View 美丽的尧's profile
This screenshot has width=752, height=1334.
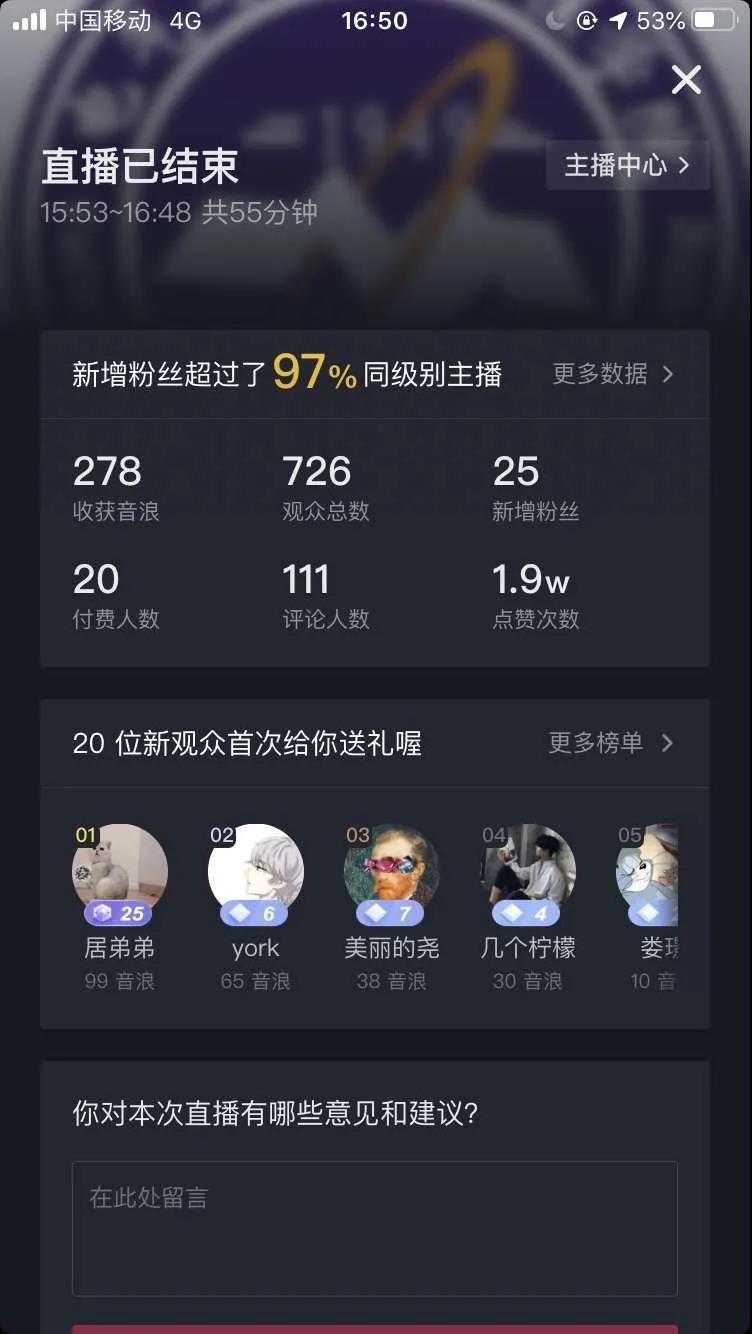pos(391,871)
